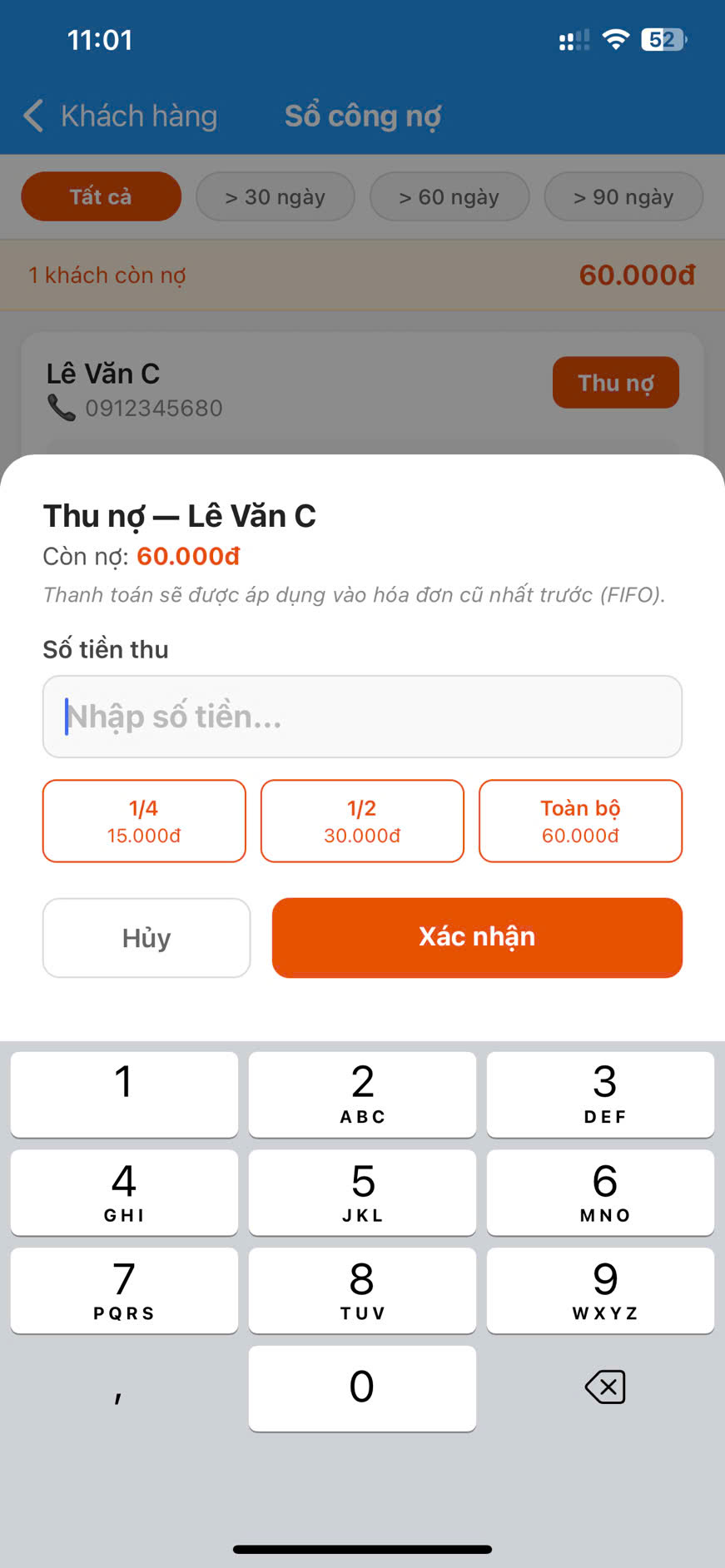Tap the back chevron next to Khách hàng
Viewport: 725px width, 1568px height.
tap(32, 117)
